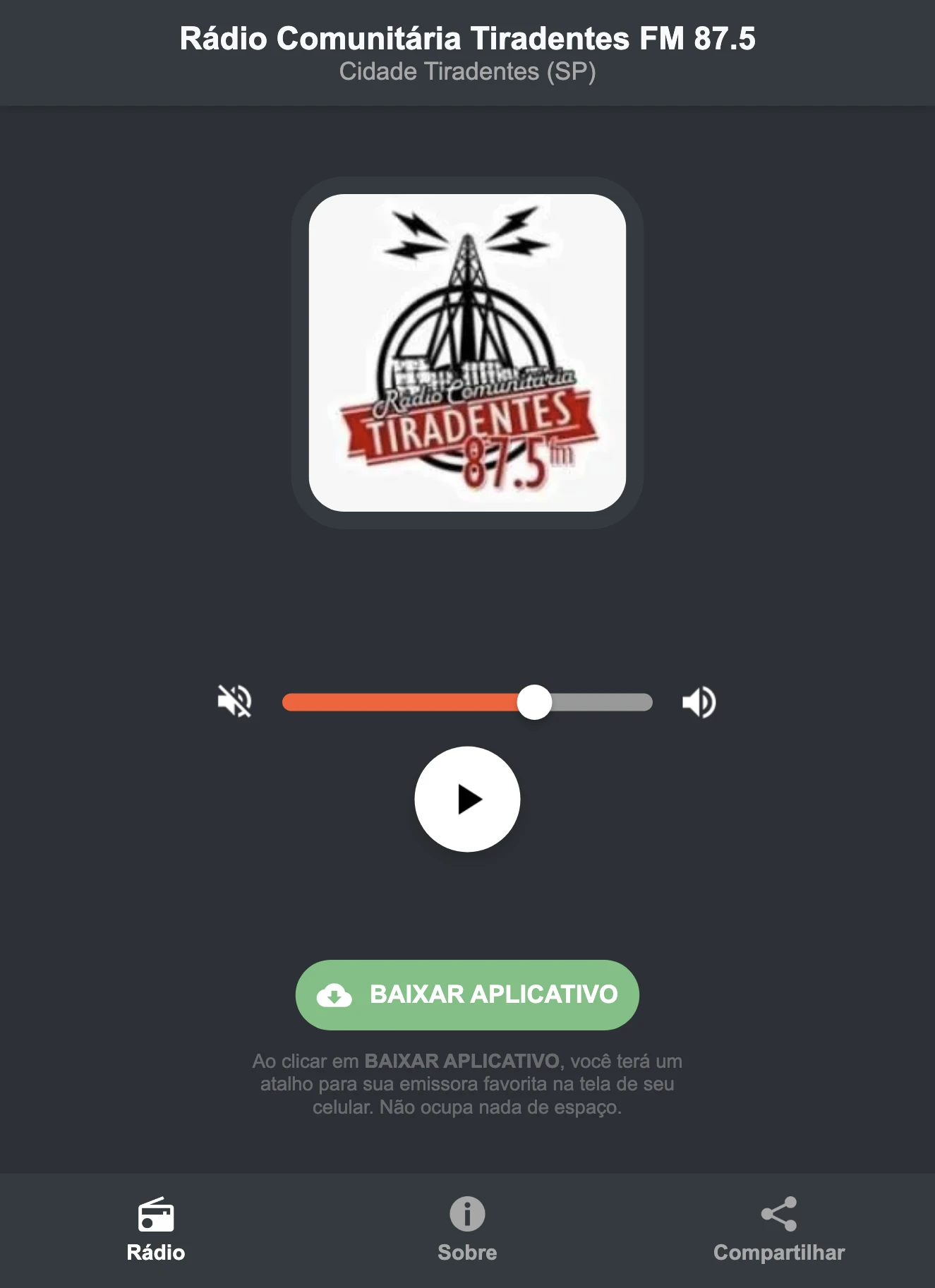Adjust the volume slider handle
The width and height of the screenshot is (935, 1288).
(x=536, y=701)
